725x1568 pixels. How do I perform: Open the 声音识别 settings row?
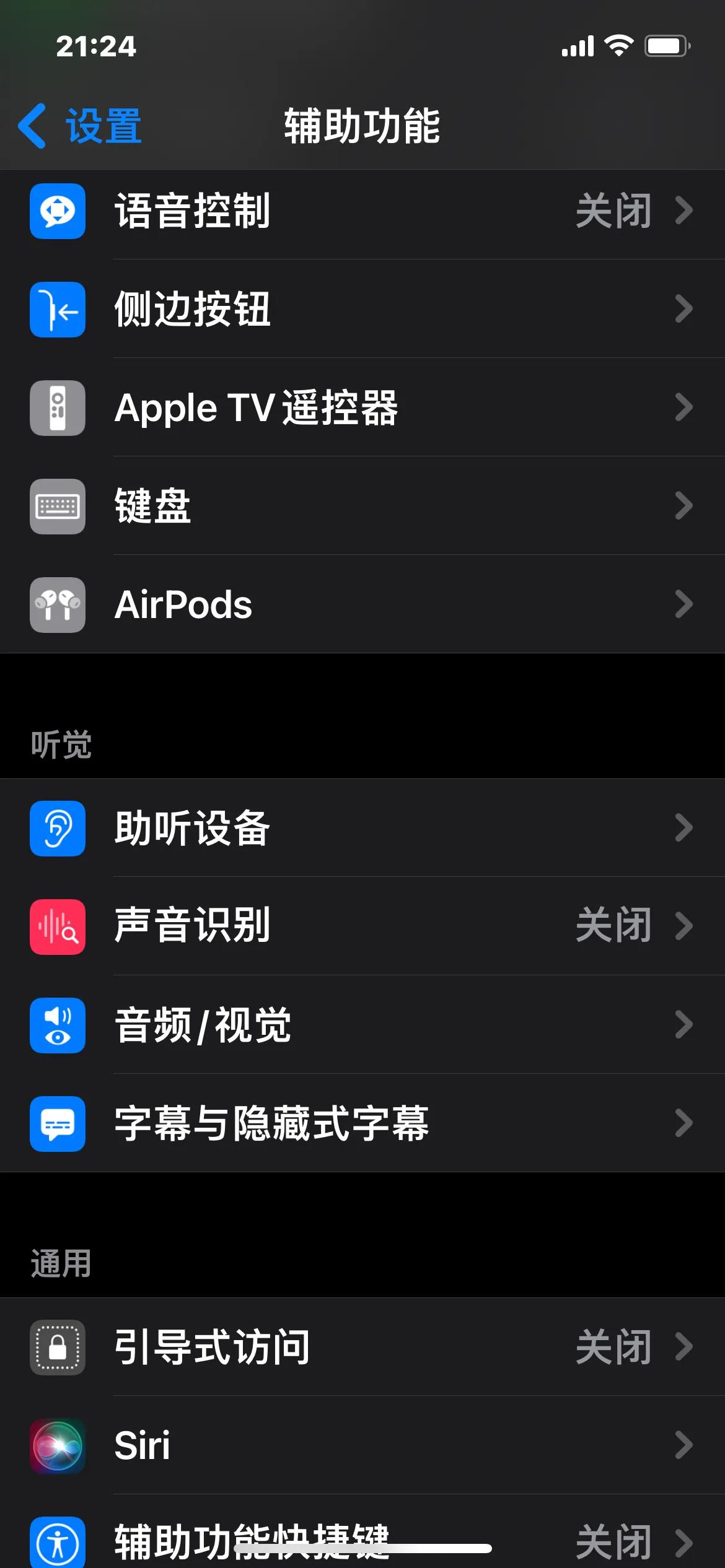pos(362,926)
